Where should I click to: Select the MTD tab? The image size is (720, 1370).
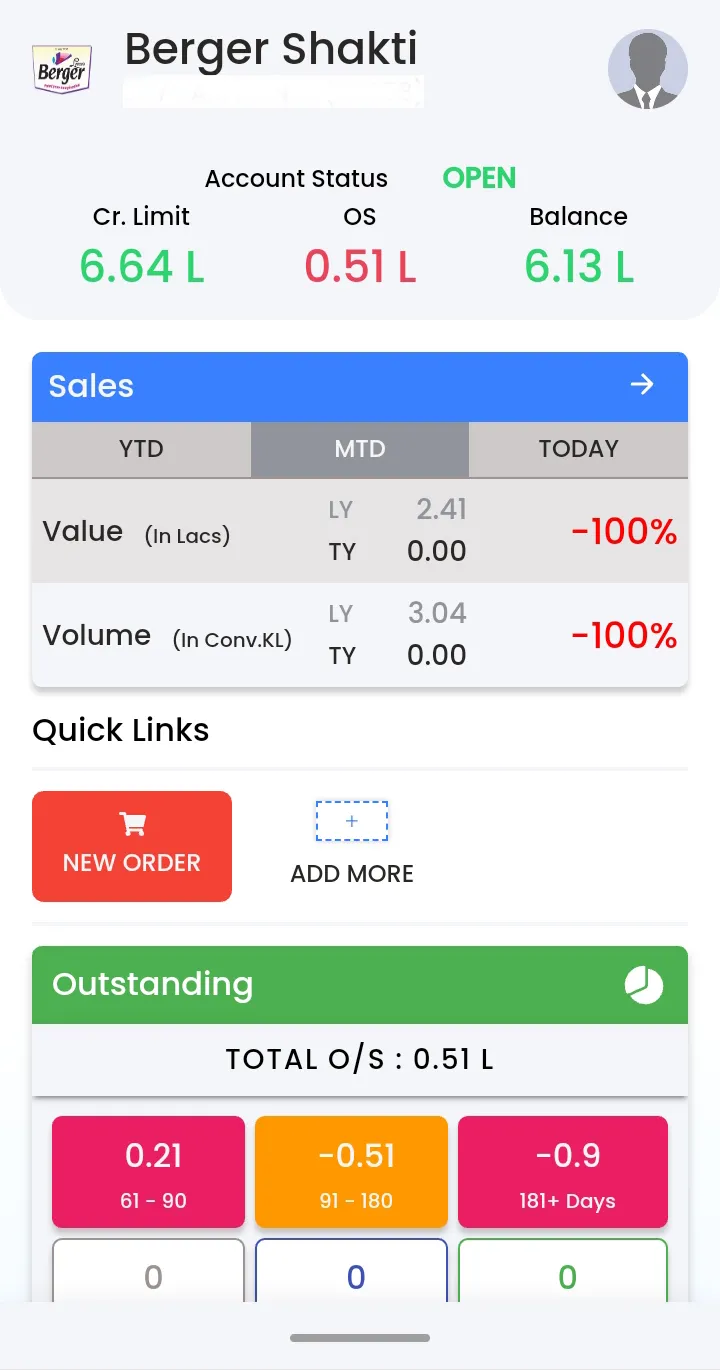[x=360, y=449]
